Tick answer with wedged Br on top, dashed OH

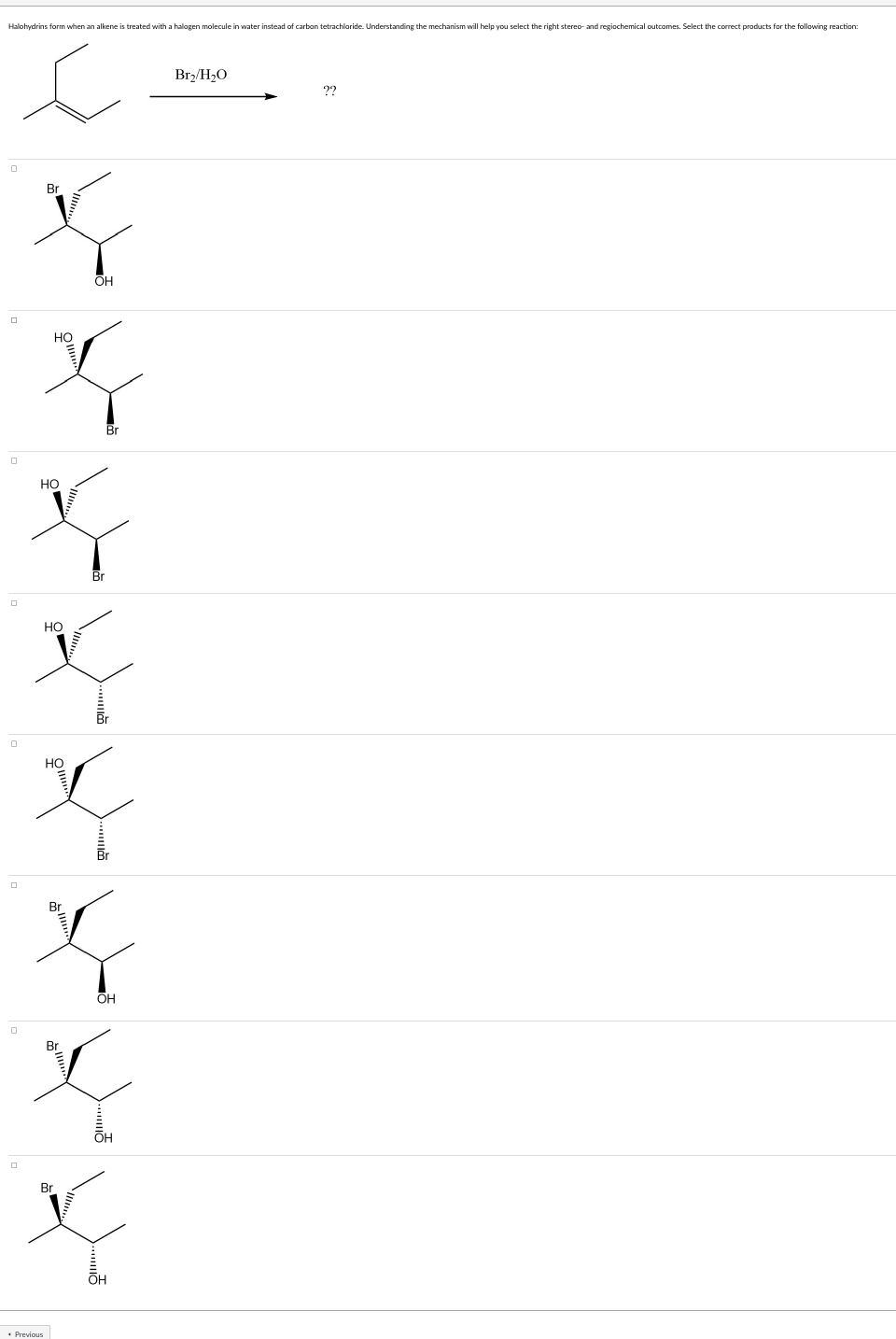click(x=14, y=1165)
